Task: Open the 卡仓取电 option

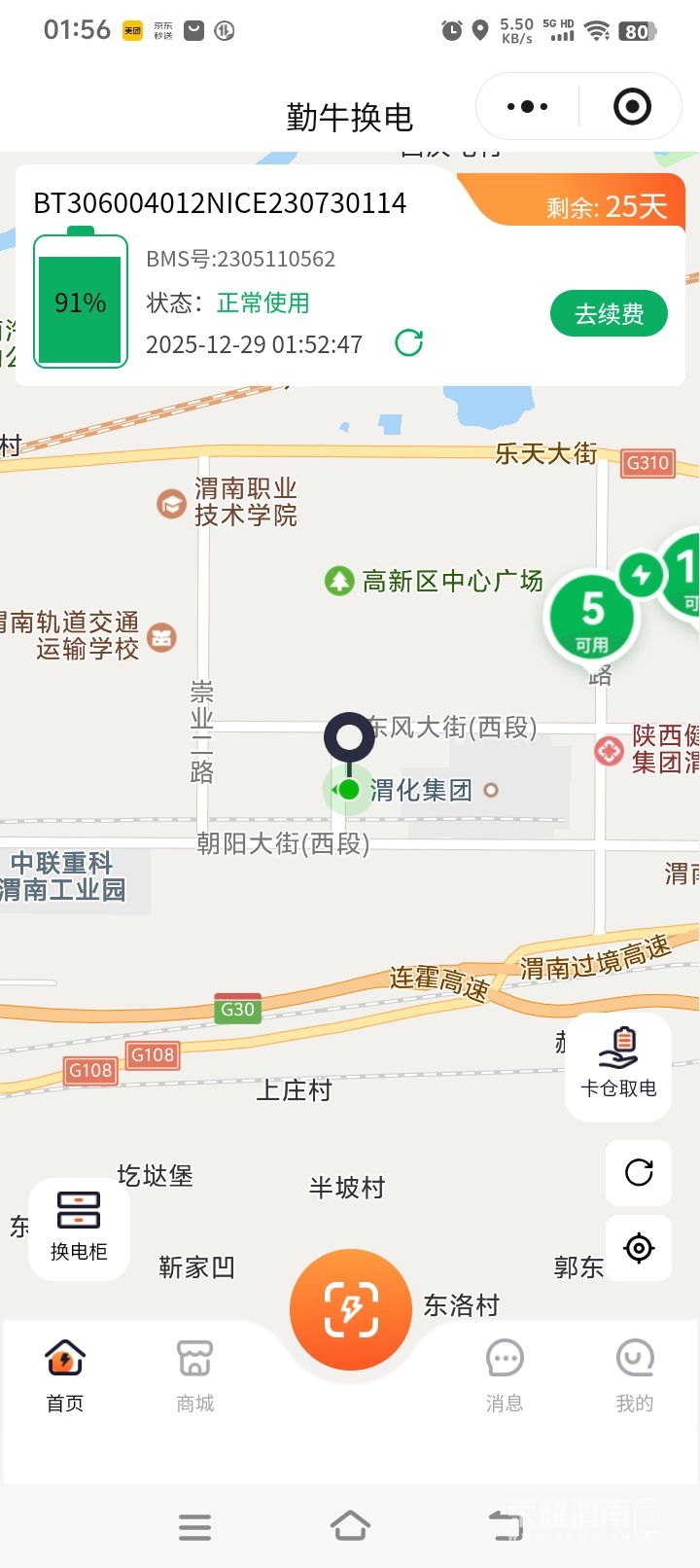Action: (x=618, y=1065)
